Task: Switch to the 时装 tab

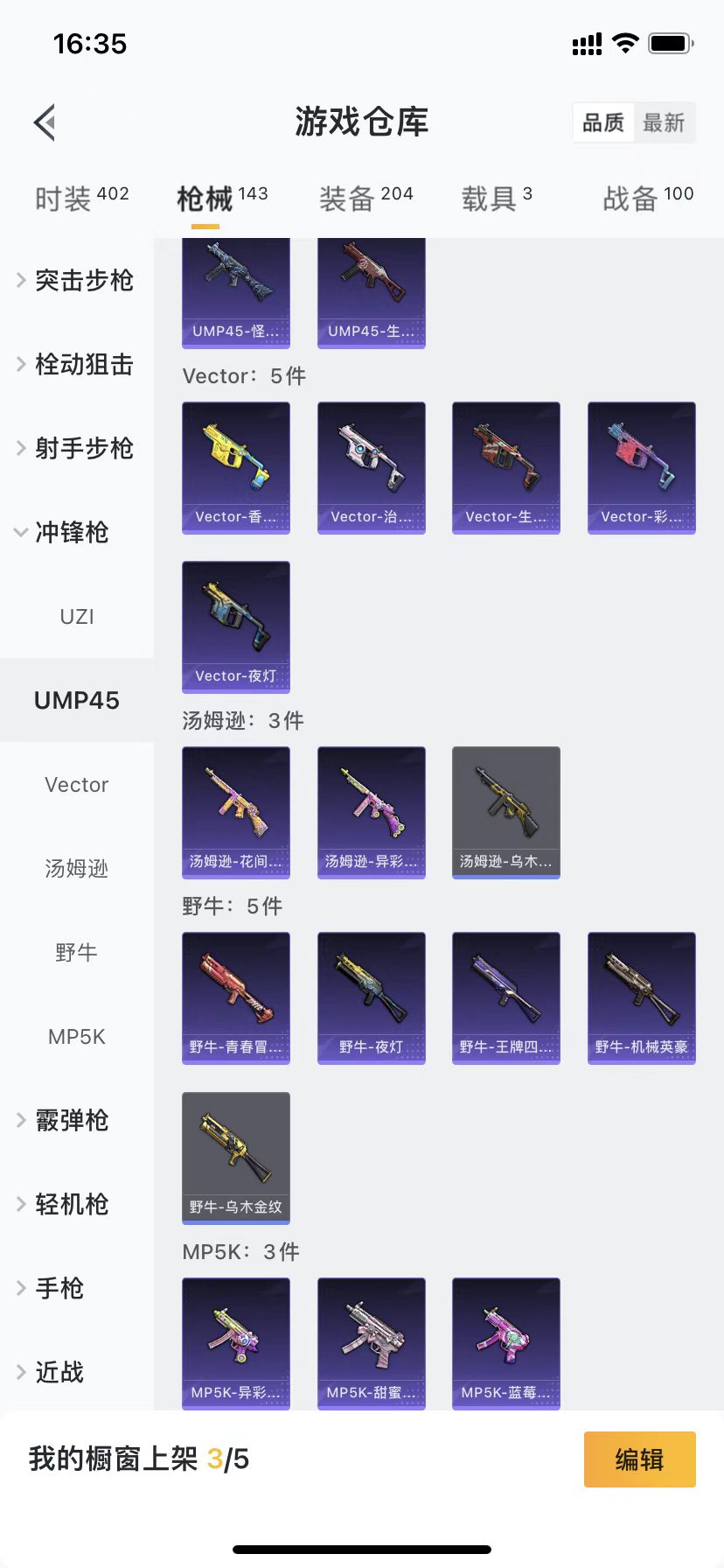Action: tap(81, 198)
